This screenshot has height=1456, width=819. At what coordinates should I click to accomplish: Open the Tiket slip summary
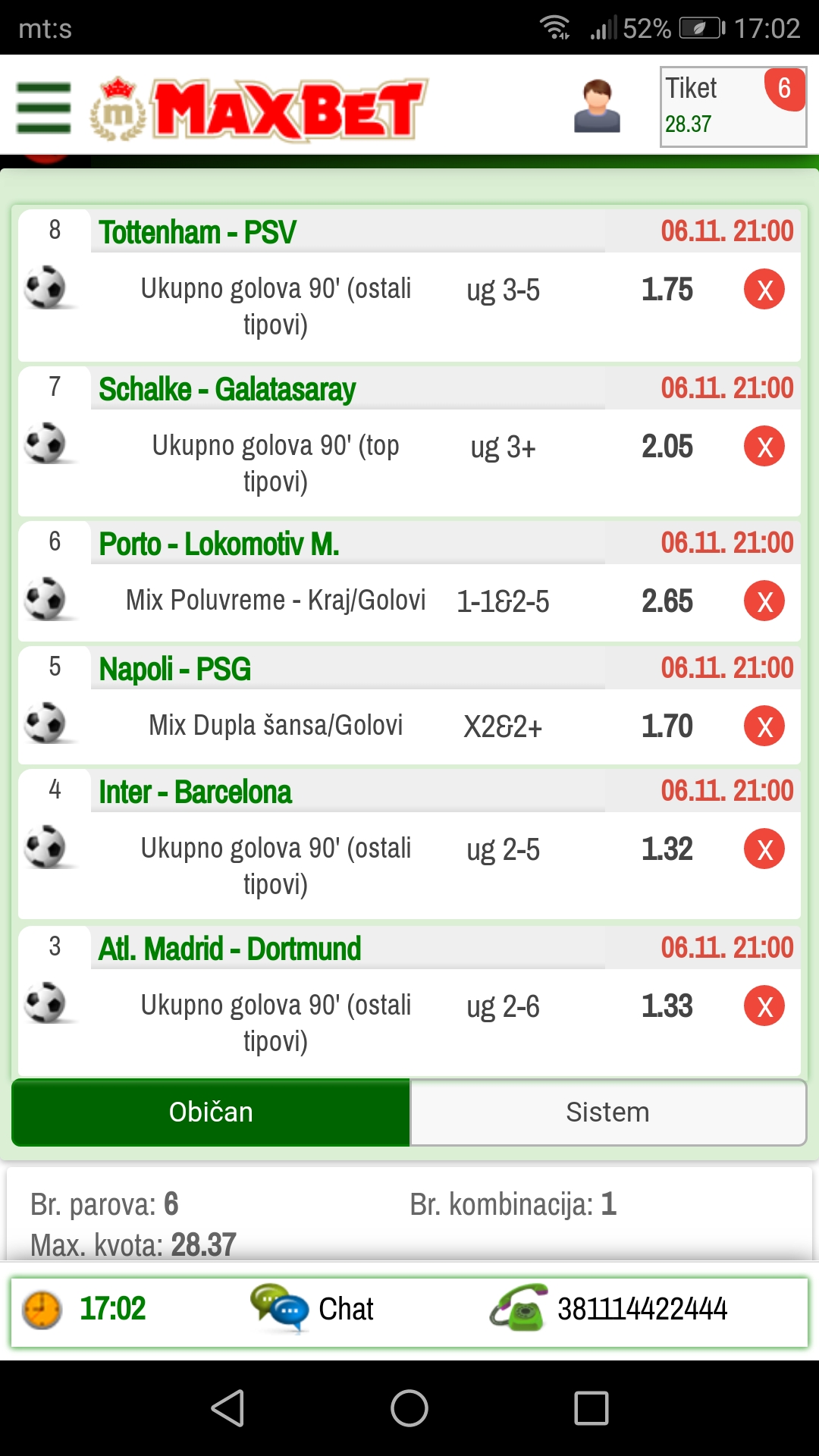click(x=733, y=107)
